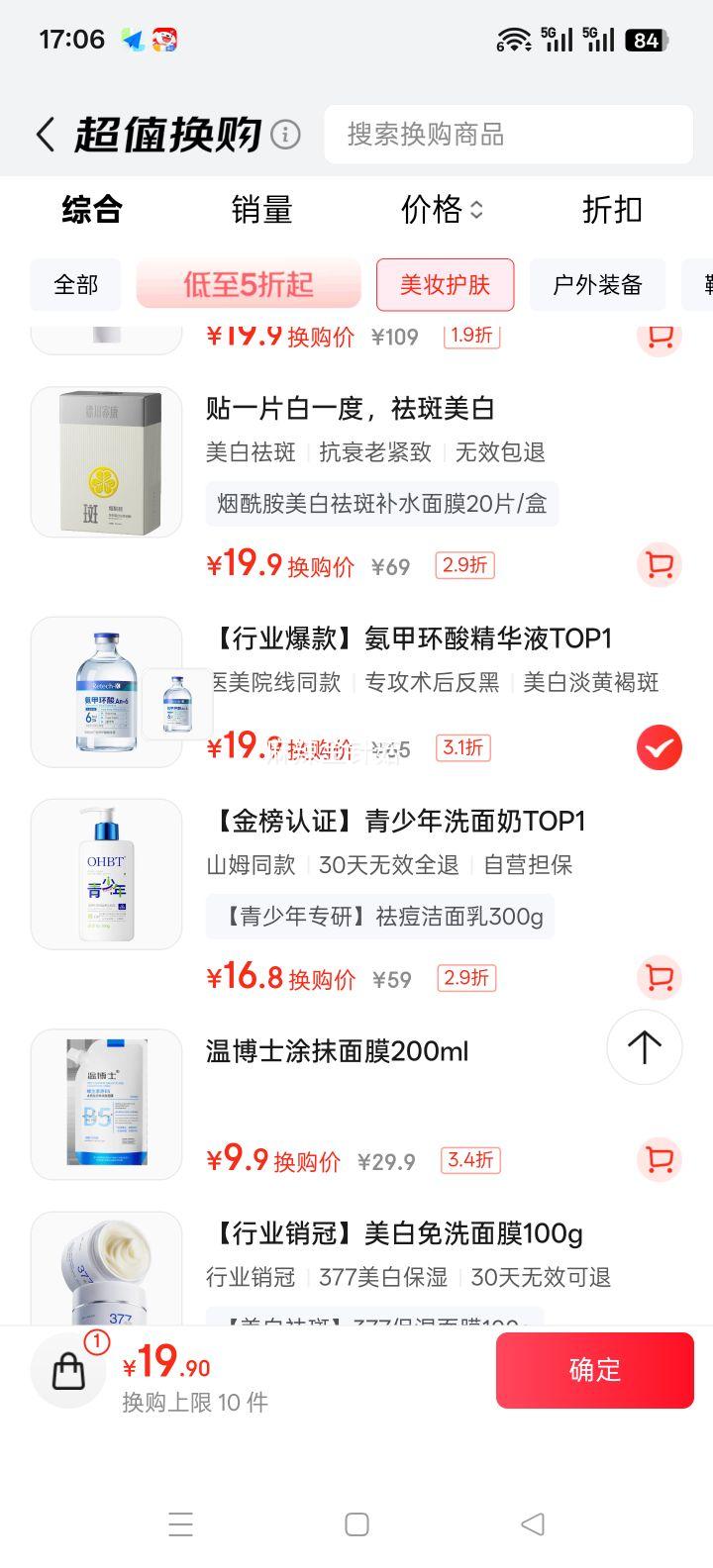Add 温博士涂抹面膜200ml to cart
This screenshot has height=1568, width=713.
coord(659,1159)
